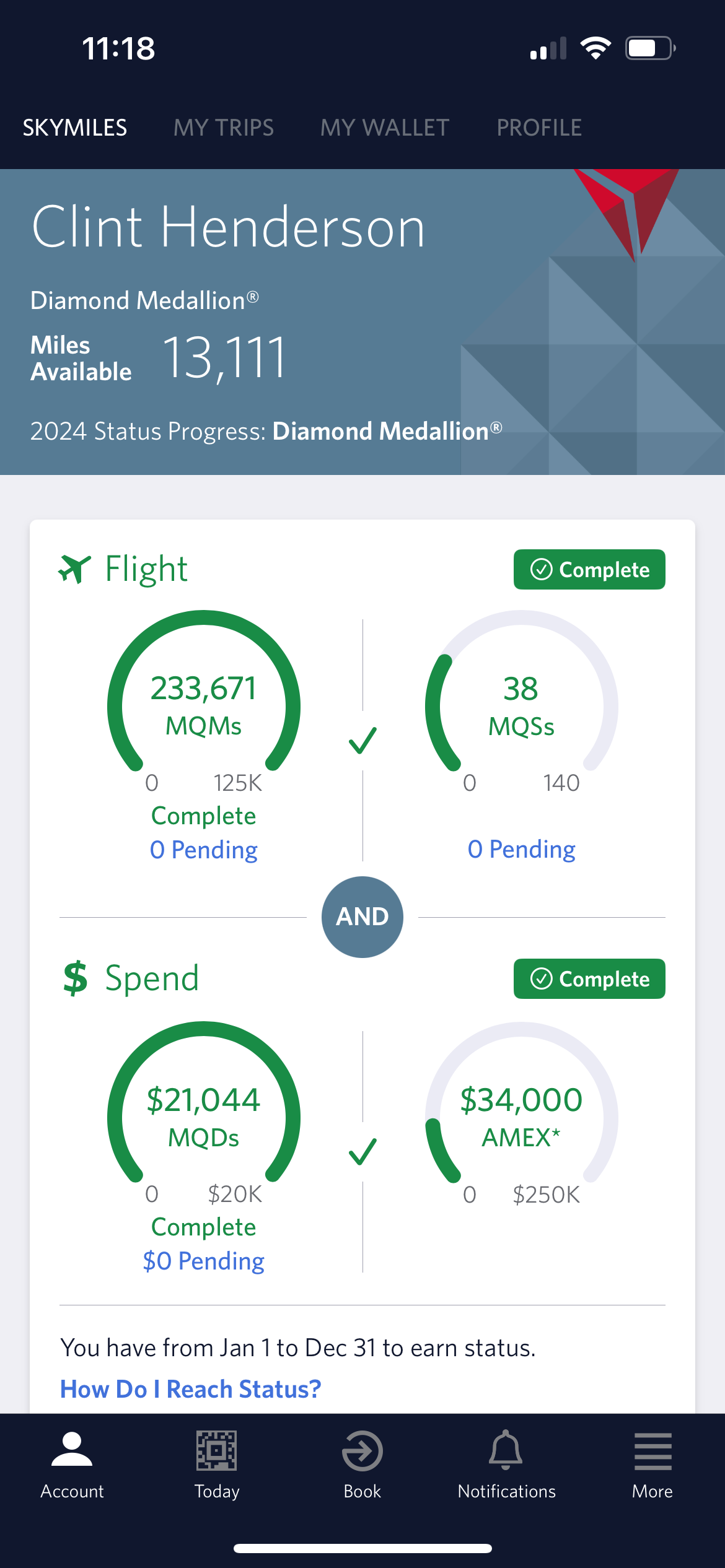Expand details on the MQSs gauge
Viewport: 725px width, 1568px height.
coord(521,706)
